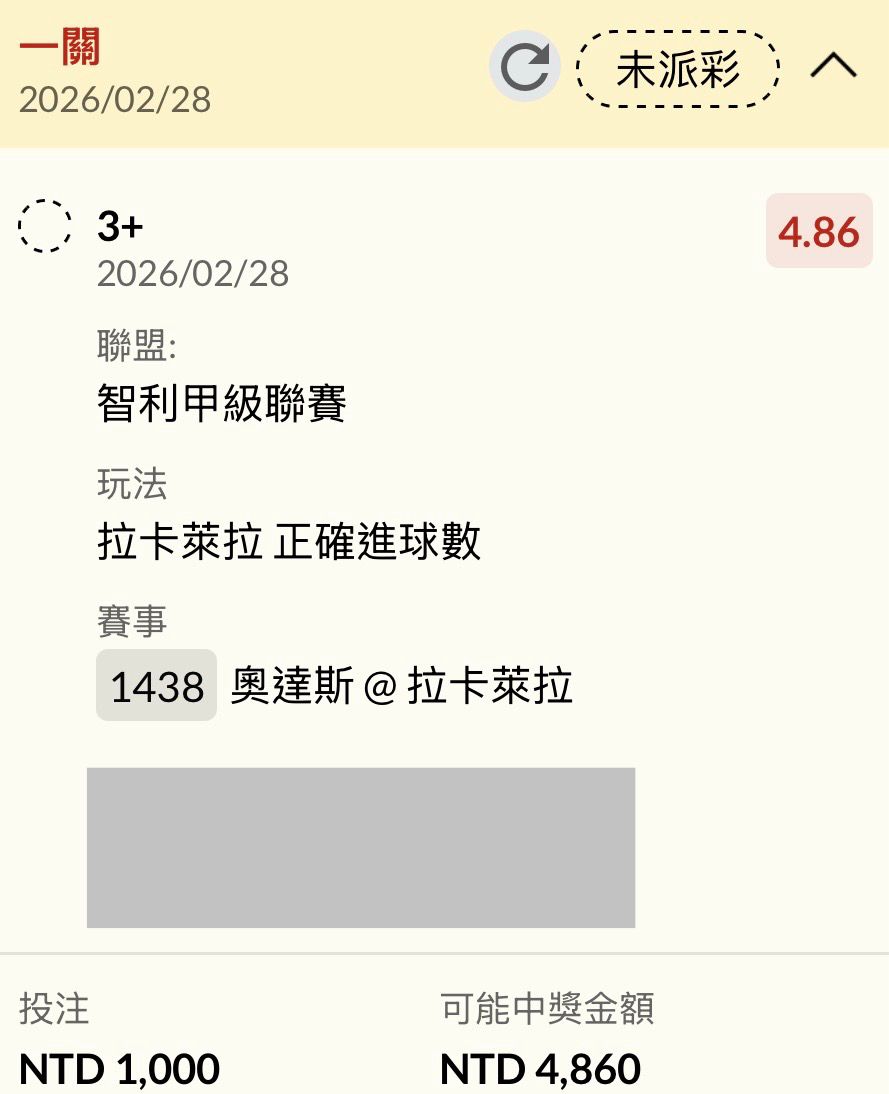This screenshot has width=889, height=1094.
Task: Collapse the 一關 bet details
Action: 832,67
